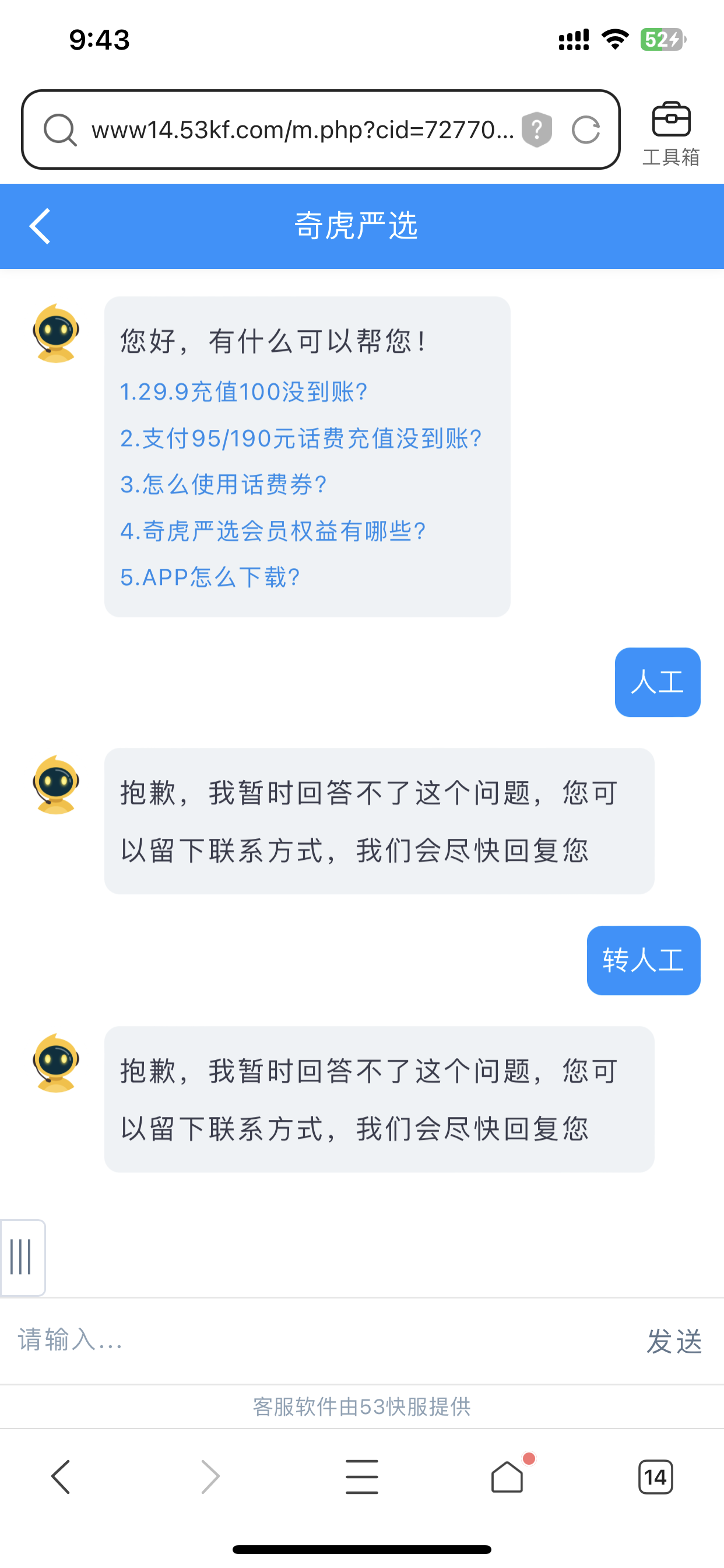Image resolution: width=724 pixels, height=1568 pixels.
Task: Reload the page with the refresh icon
Action: (x=585, y=129)
